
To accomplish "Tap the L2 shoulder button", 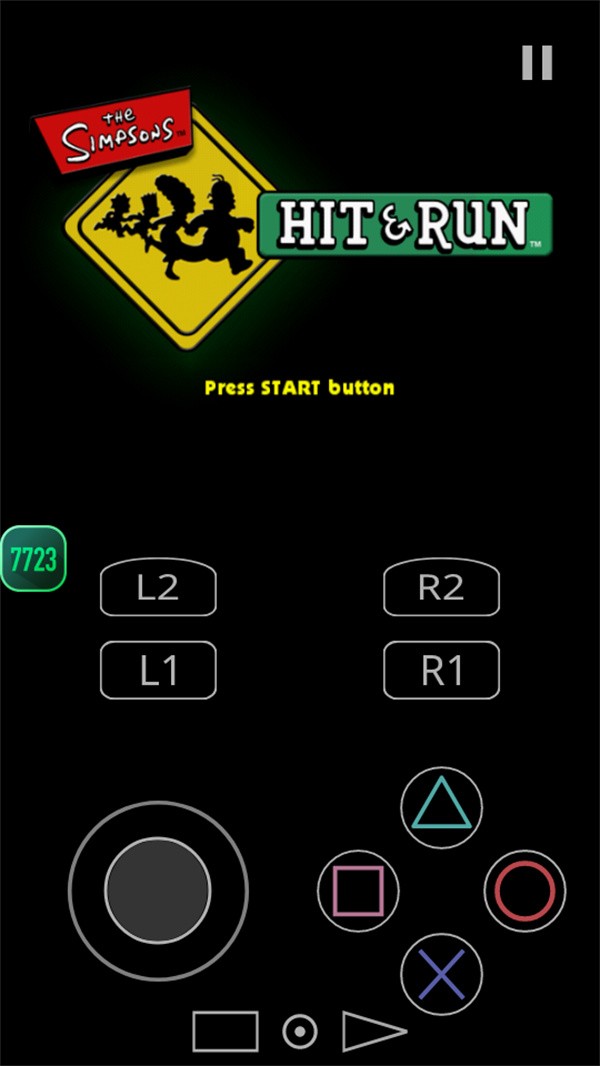I will pyautogui.click(x=158, y=588).
